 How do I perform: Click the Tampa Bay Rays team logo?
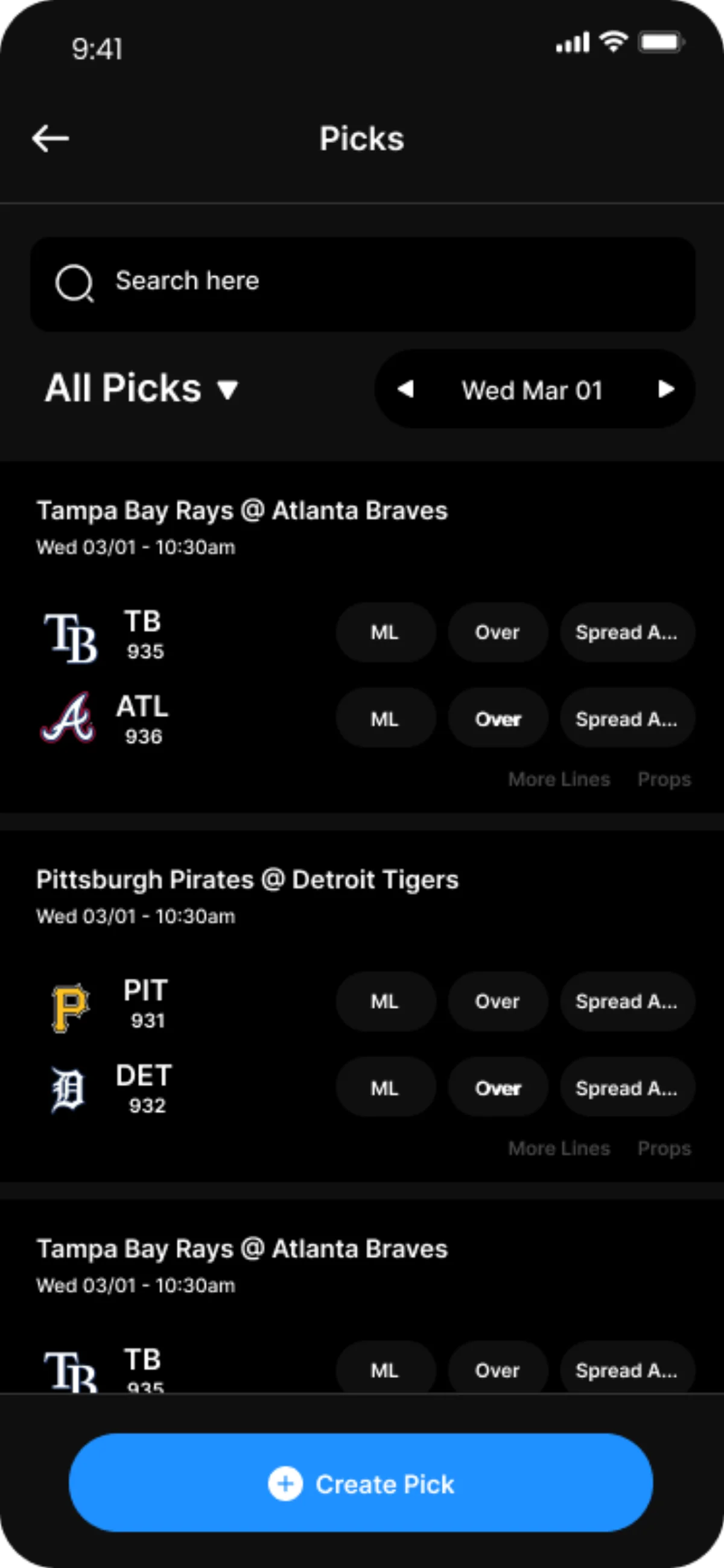pyautogui.click(x=70, y=635)
